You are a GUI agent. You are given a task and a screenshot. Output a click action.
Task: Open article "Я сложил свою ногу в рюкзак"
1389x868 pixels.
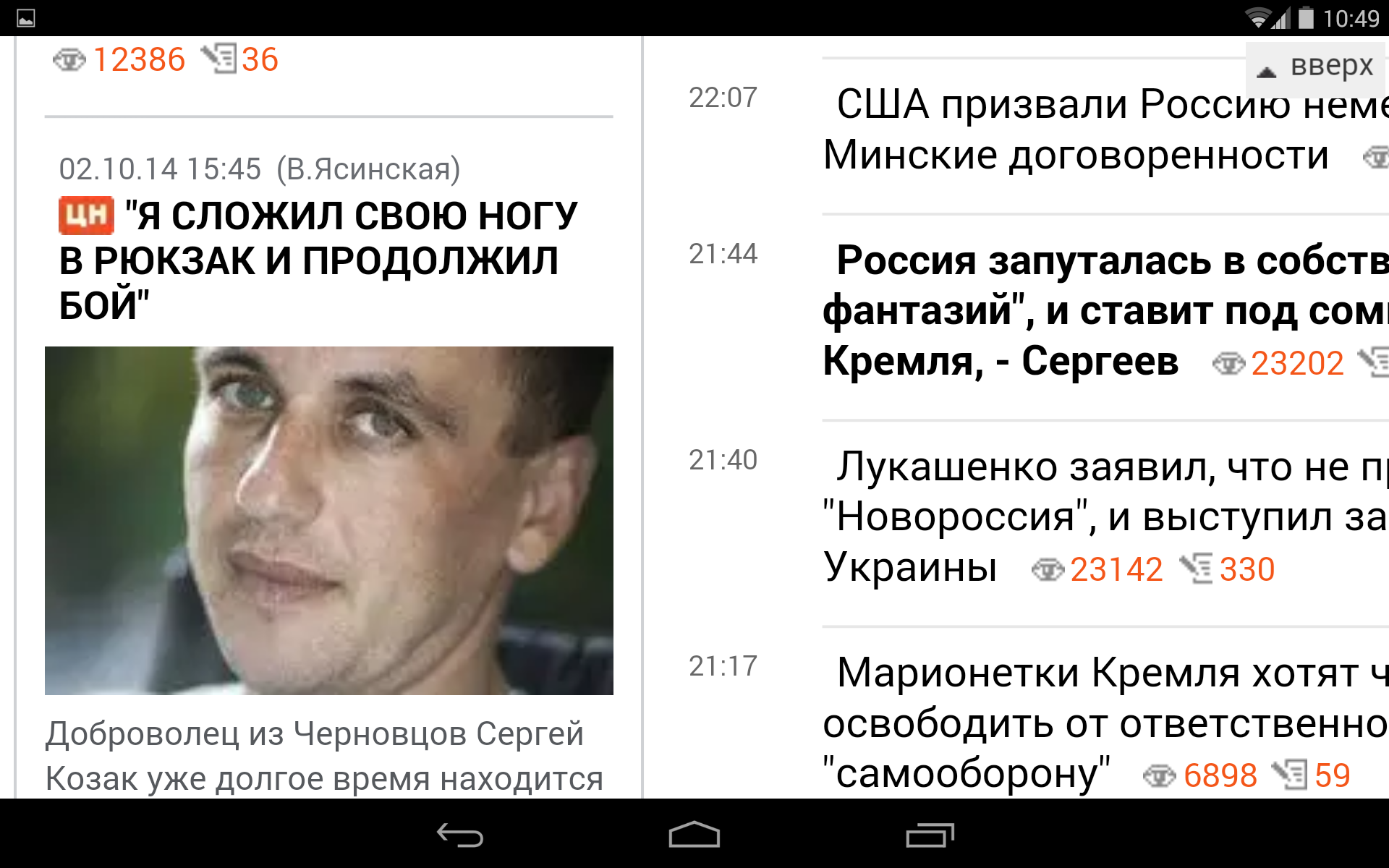click(x=318, y=260)
